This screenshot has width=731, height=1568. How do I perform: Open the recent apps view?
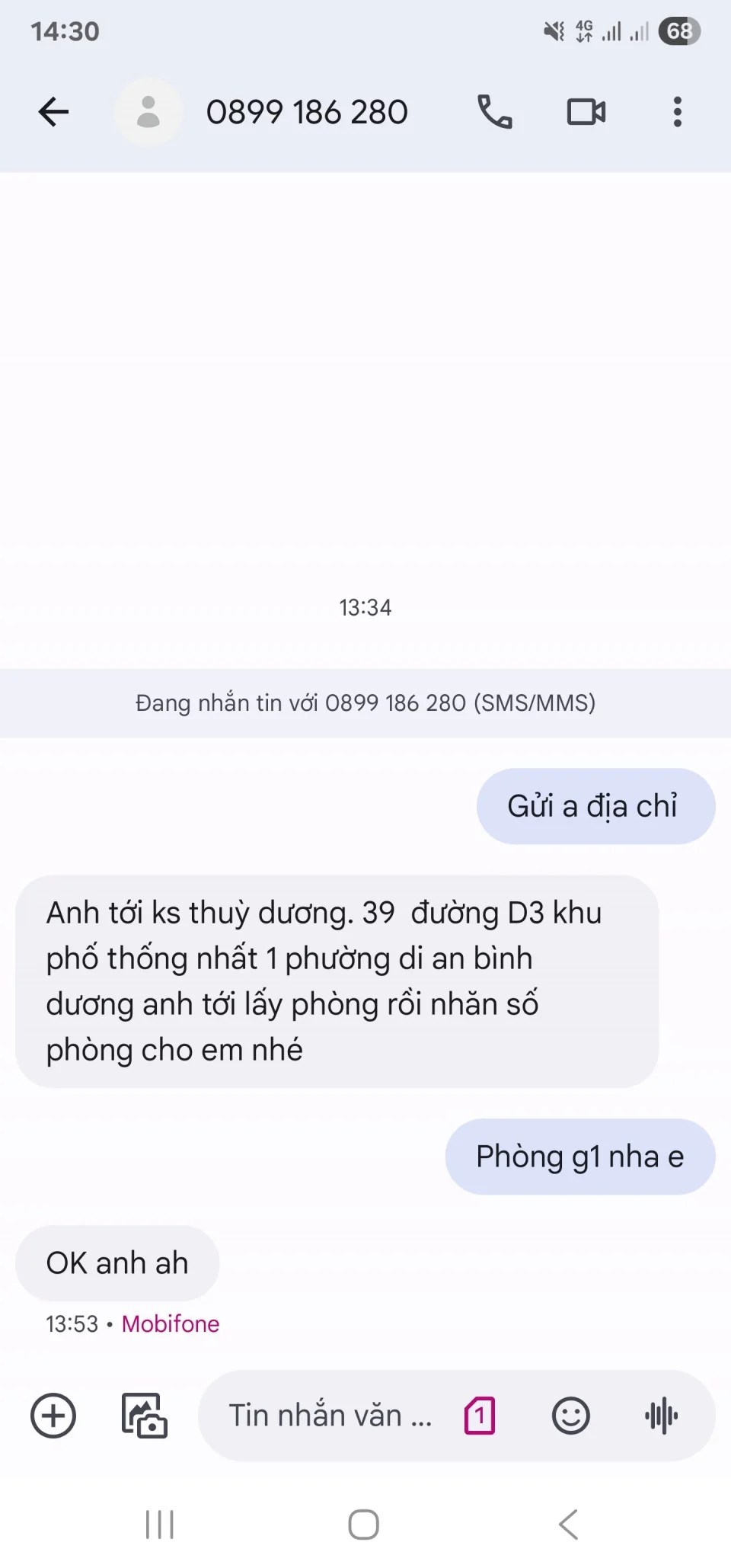pos(160,1525)
